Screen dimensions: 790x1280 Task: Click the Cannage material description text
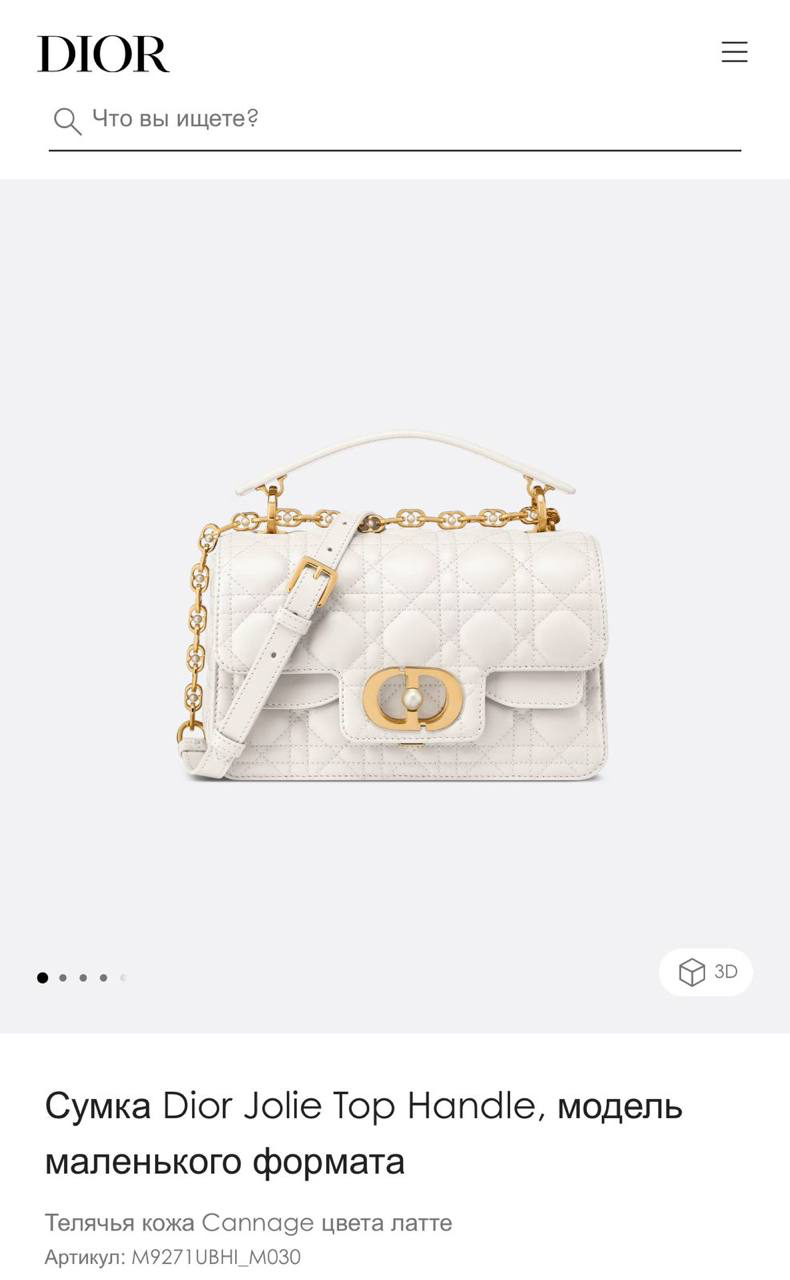pyautogui.click(x=248, y=1223)
